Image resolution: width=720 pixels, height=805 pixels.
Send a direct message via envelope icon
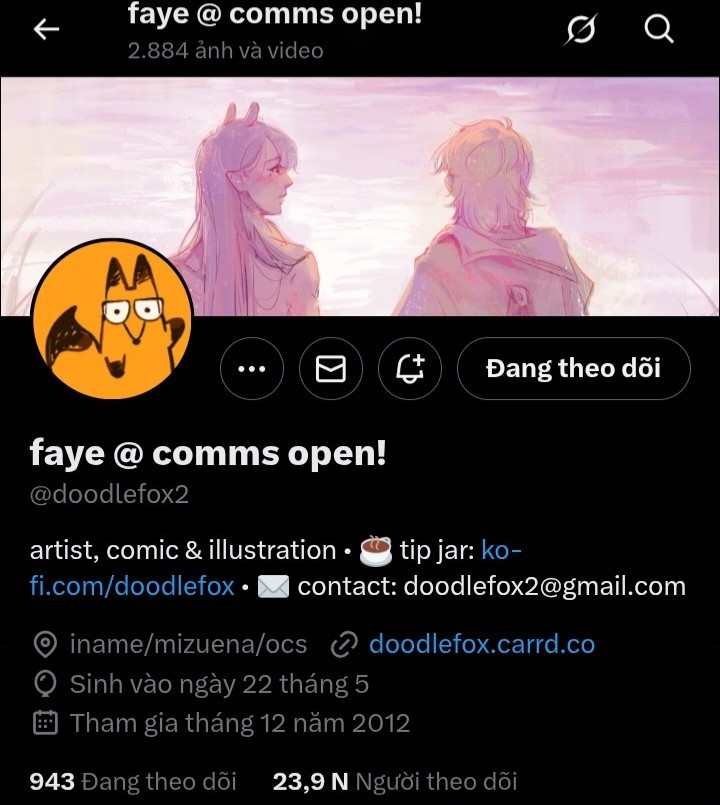pyautogui.click(x=331, y=369)
